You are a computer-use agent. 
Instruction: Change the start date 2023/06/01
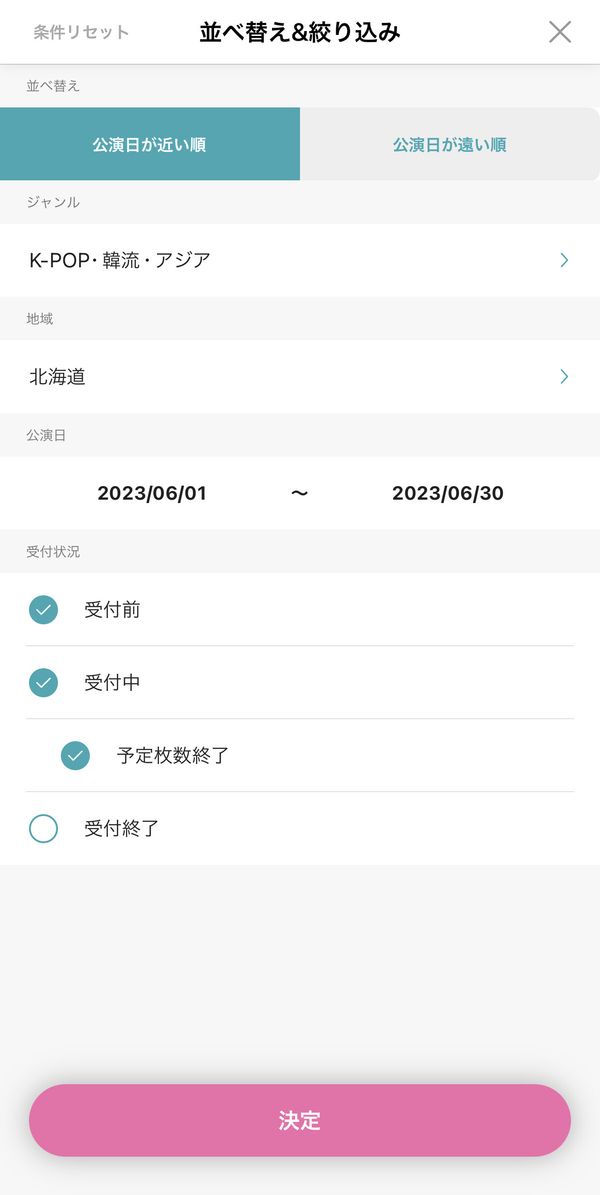pyautogui.click(x=152, y=493)
